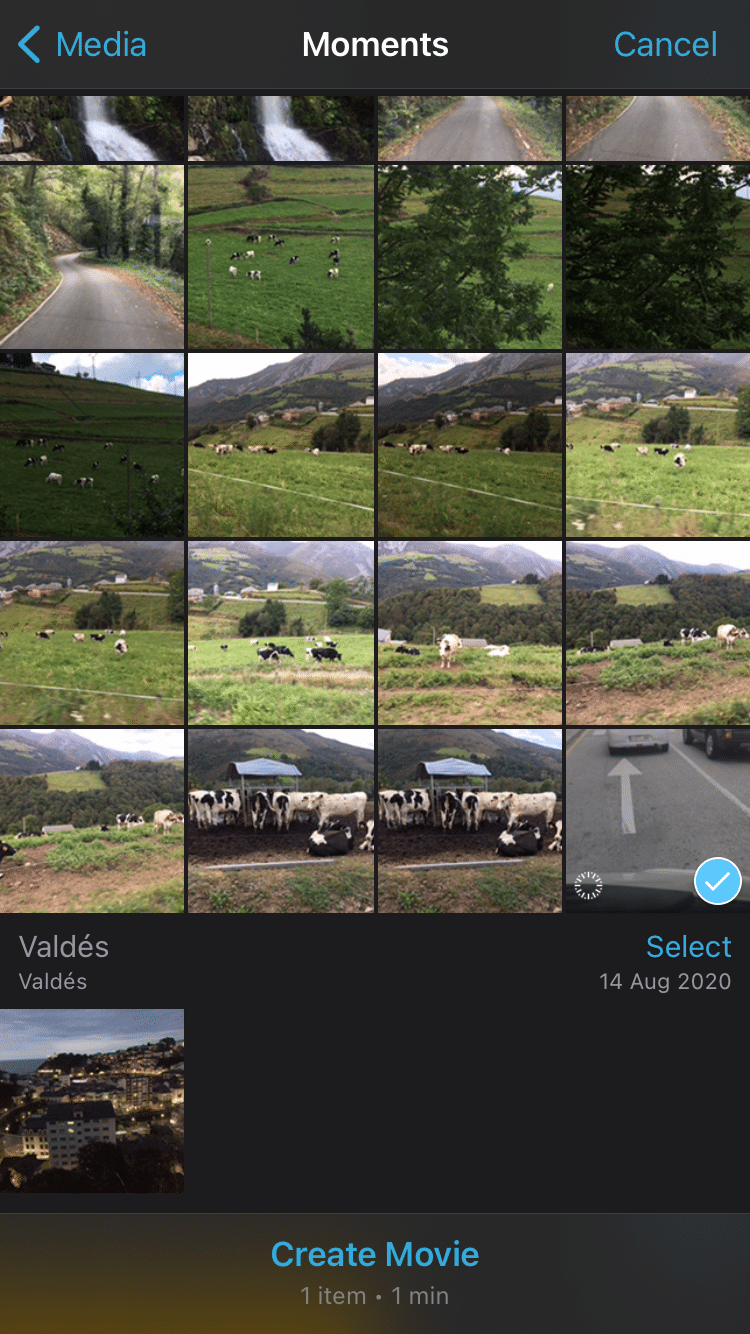Tap the blue checkmark on the selected road video
The image size is (750, 1334).
pos(717,880)
